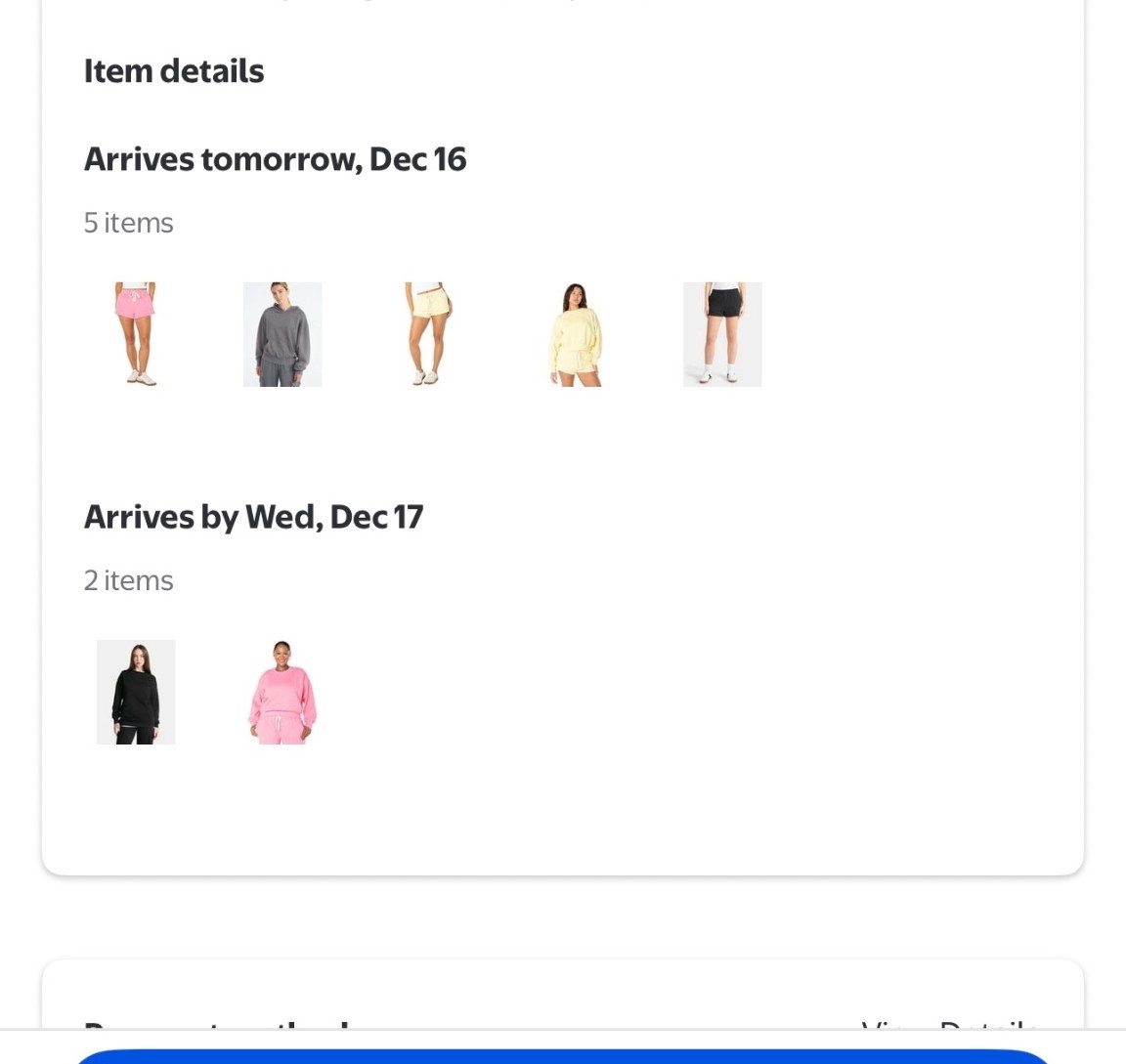View the yellow shorts item
The width and height of the screenshot is (1126, 1064).
(429, 334)
